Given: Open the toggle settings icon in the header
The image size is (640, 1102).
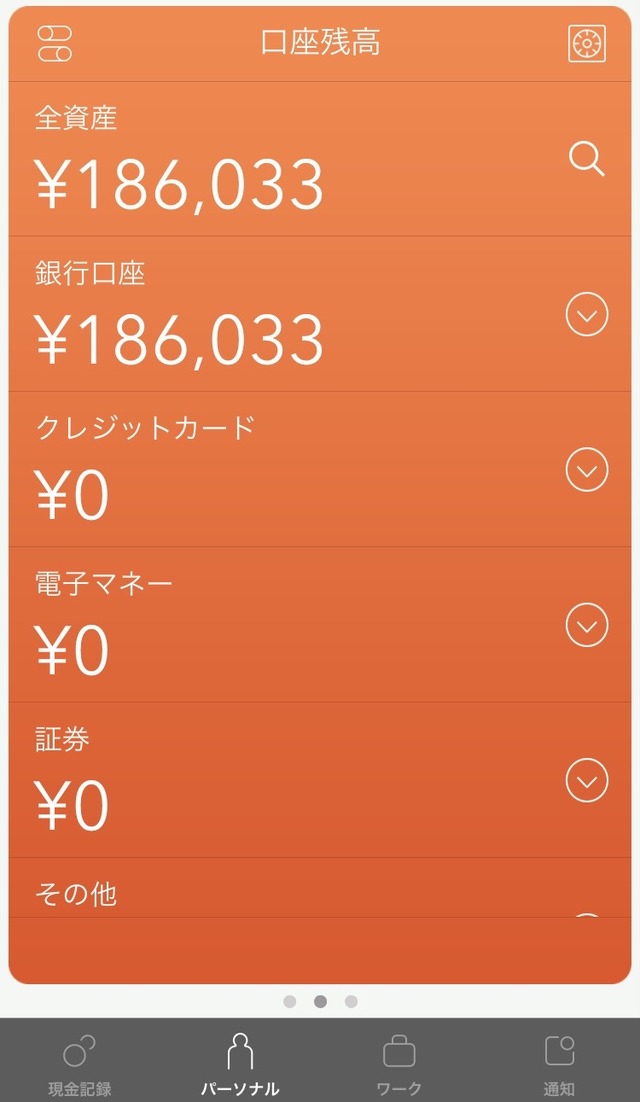Looking at the screenshot, I should coord(55,43).
